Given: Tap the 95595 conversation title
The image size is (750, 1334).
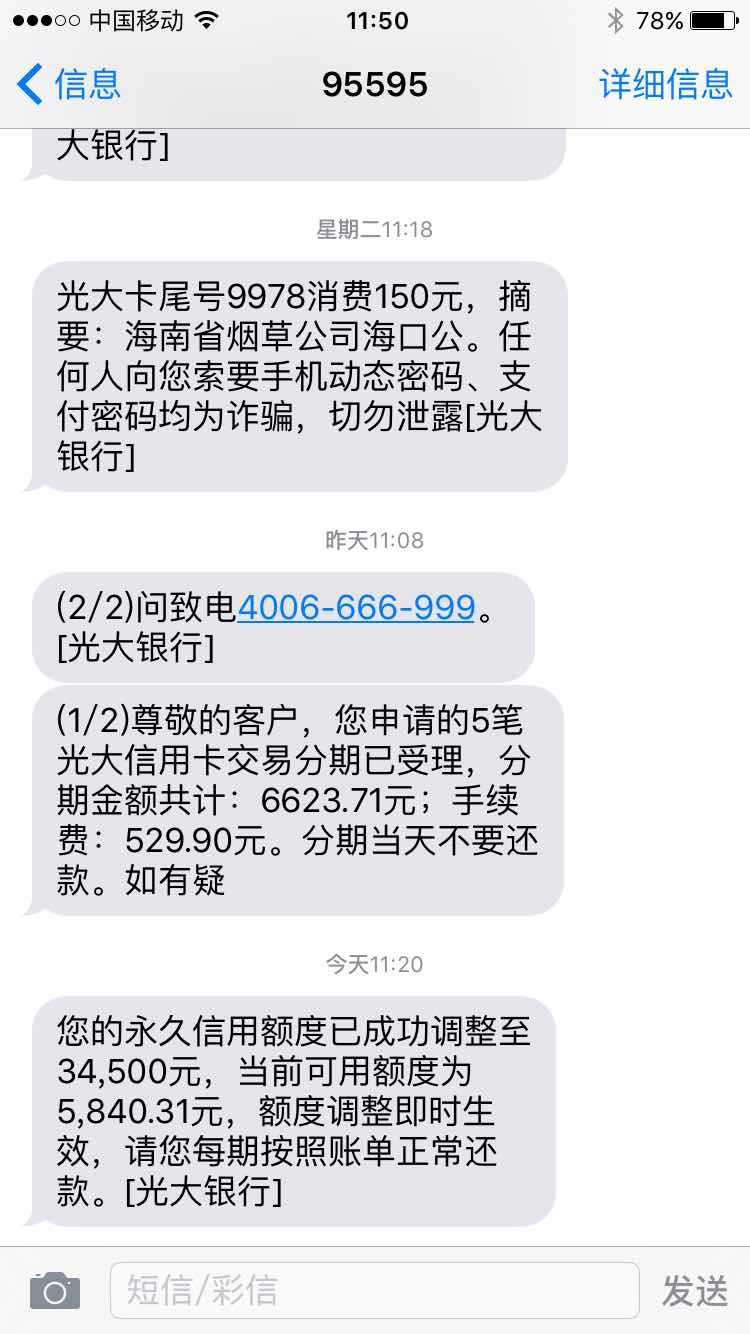Looking at the screenshot, I should [375, 86].
